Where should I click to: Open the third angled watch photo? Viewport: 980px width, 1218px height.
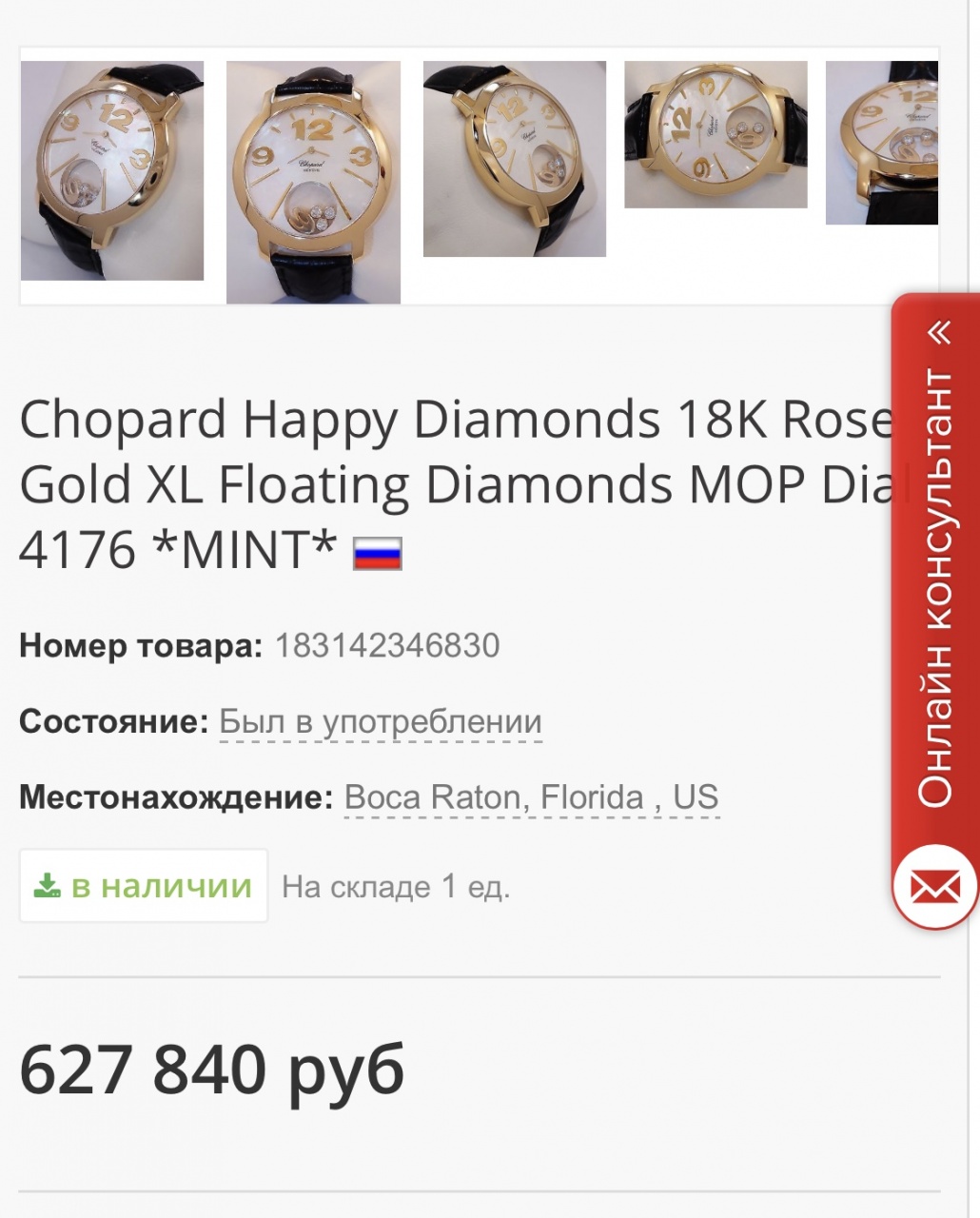click(x=514, y=159)
